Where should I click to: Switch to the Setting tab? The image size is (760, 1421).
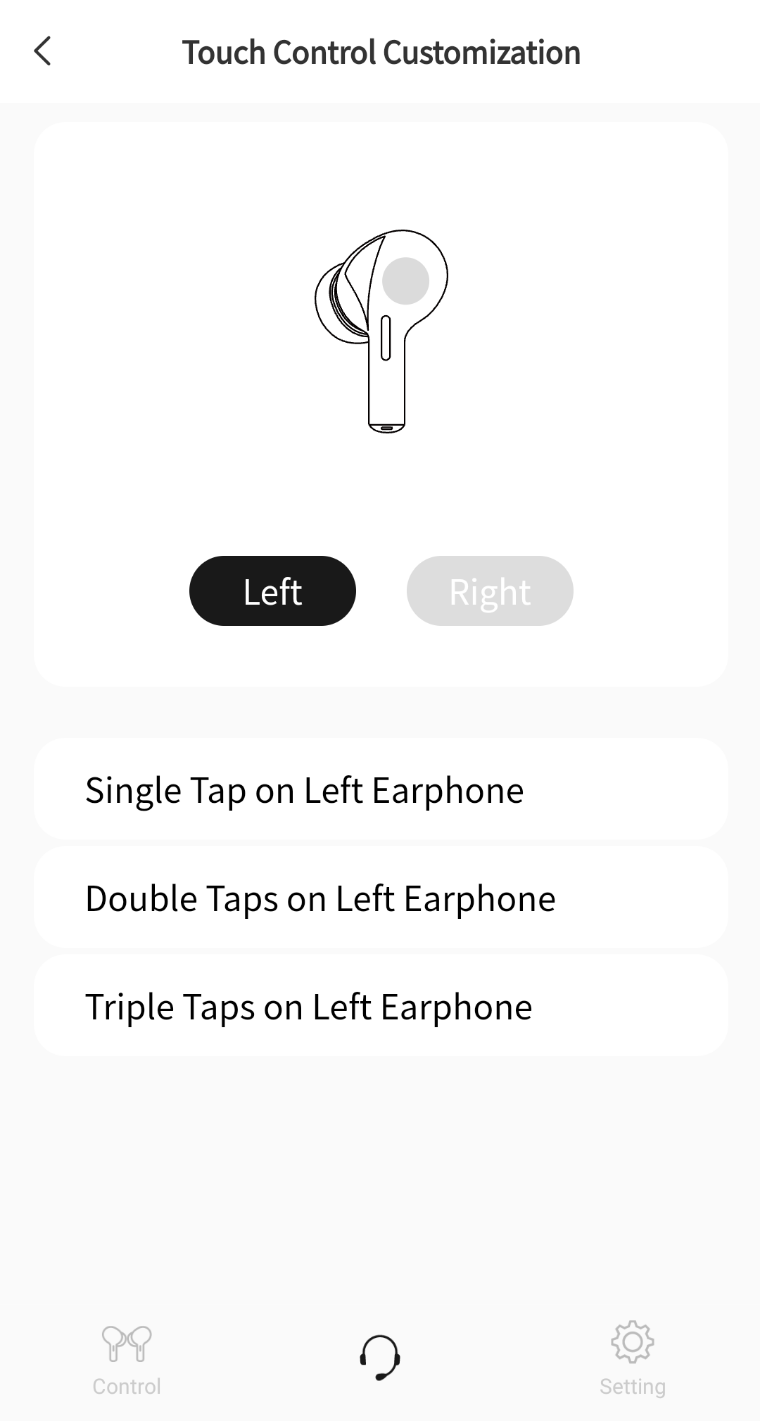(x=632, y=1358)
